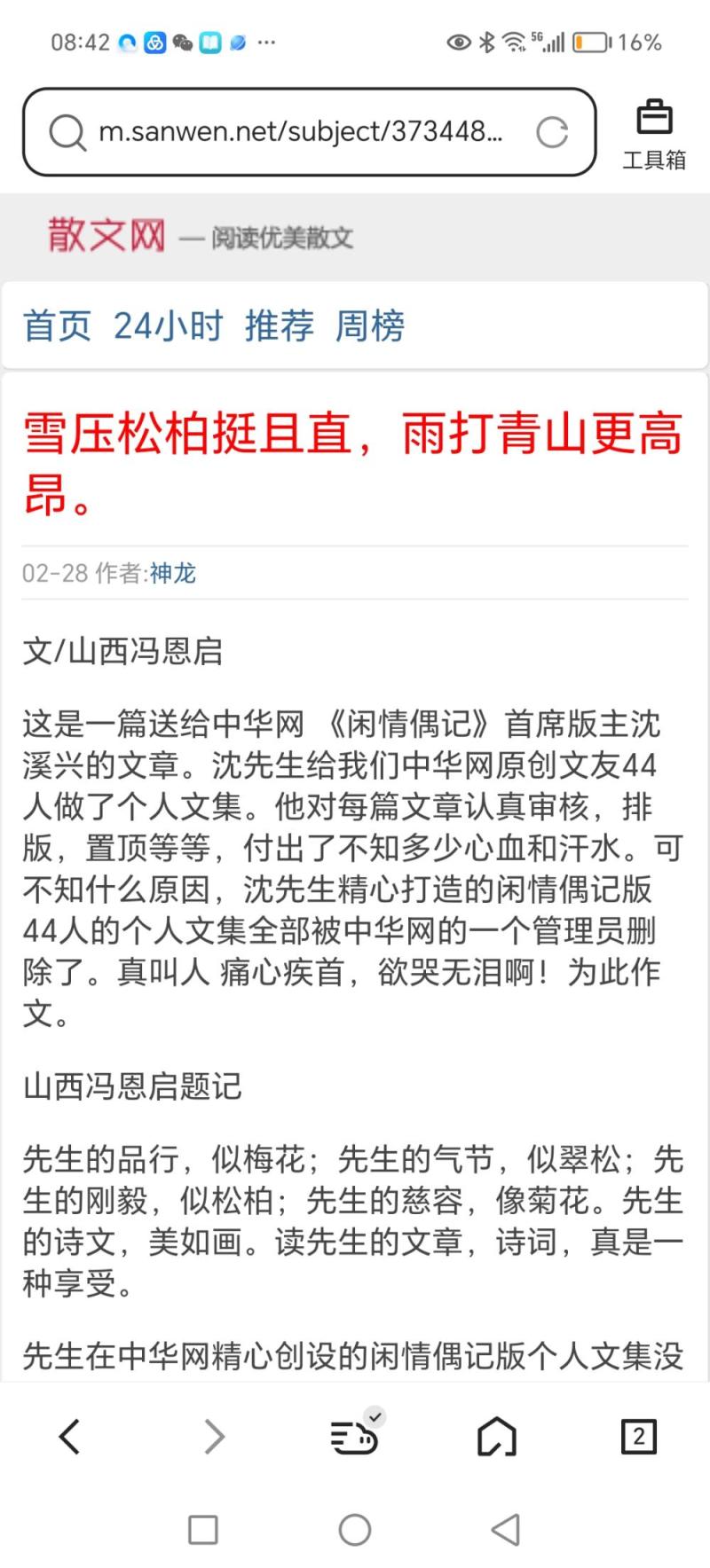Reload the page with the refresh icon
The height and width of the screenshot is (1568, 710).
(555, 133)
